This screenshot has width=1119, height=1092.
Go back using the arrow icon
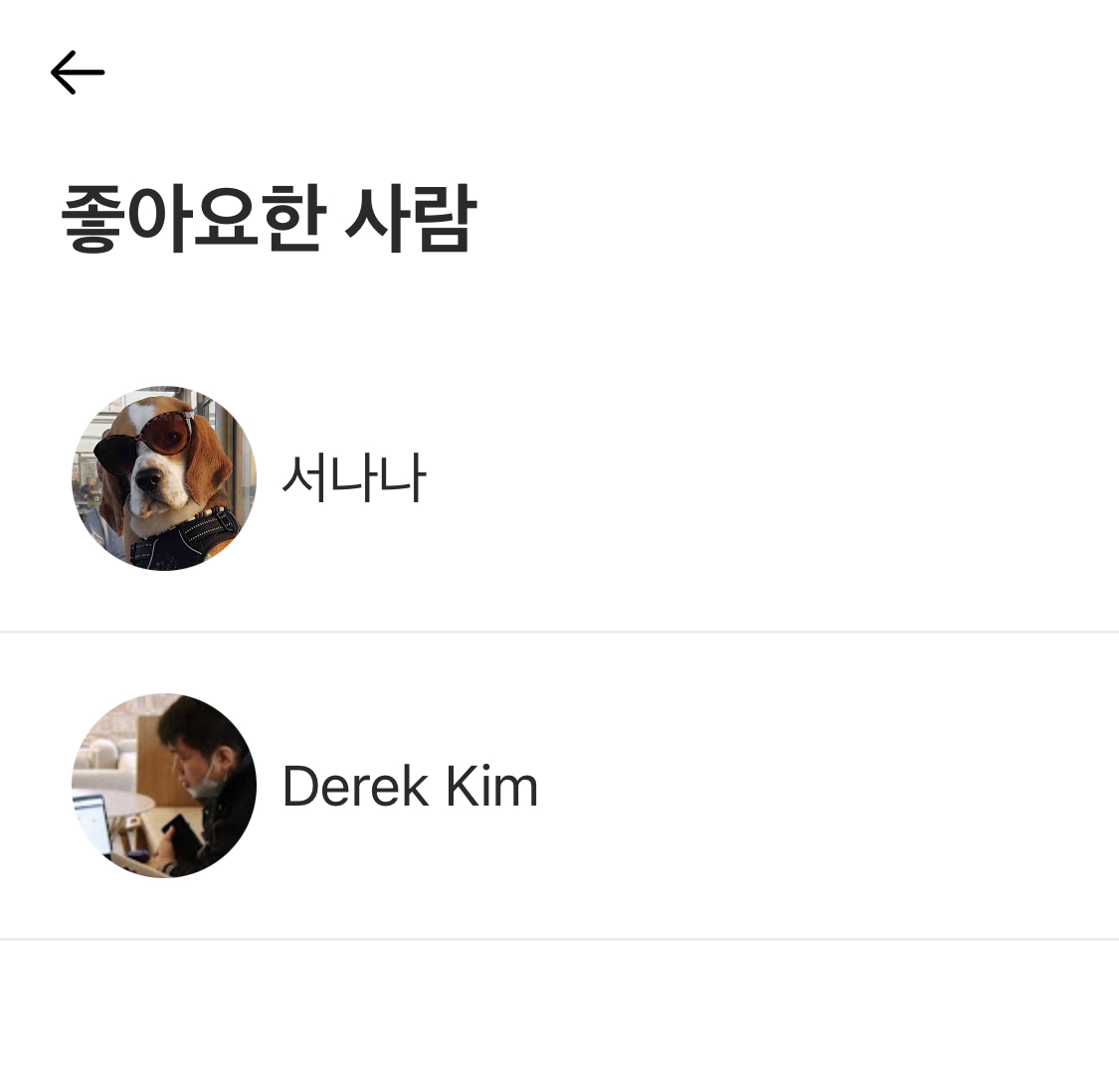(77, 72)
